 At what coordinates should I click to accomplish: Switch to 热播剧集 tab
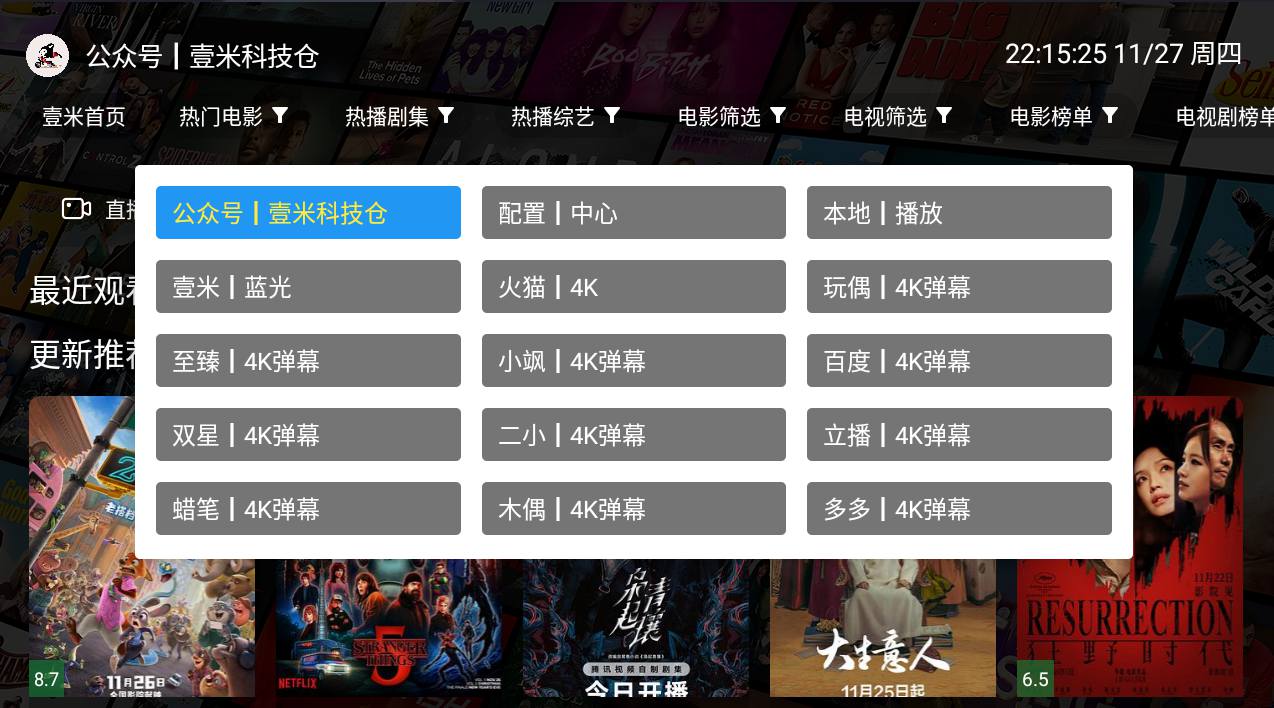(387, 117)
